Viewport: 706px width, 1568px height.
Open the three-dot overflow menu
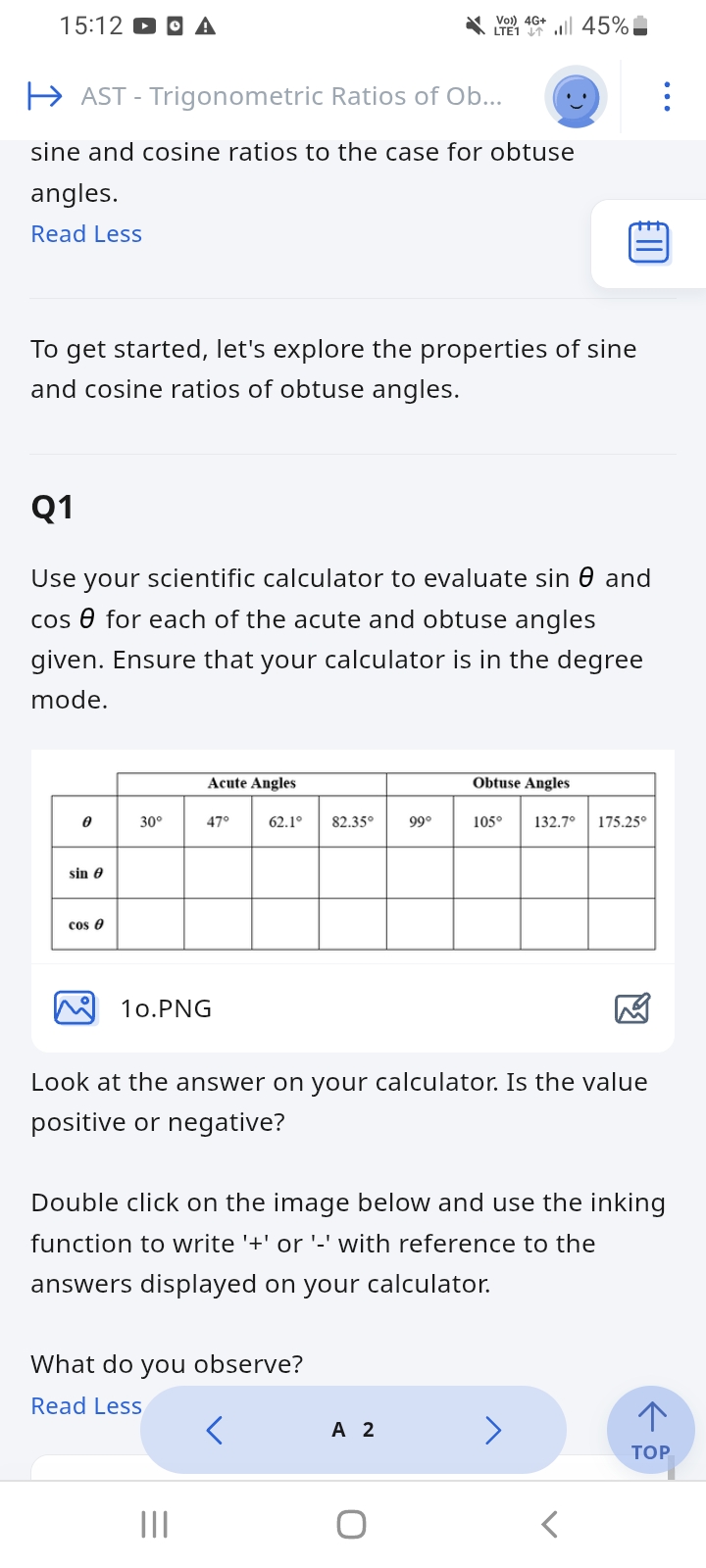click(x=667, y=96)
